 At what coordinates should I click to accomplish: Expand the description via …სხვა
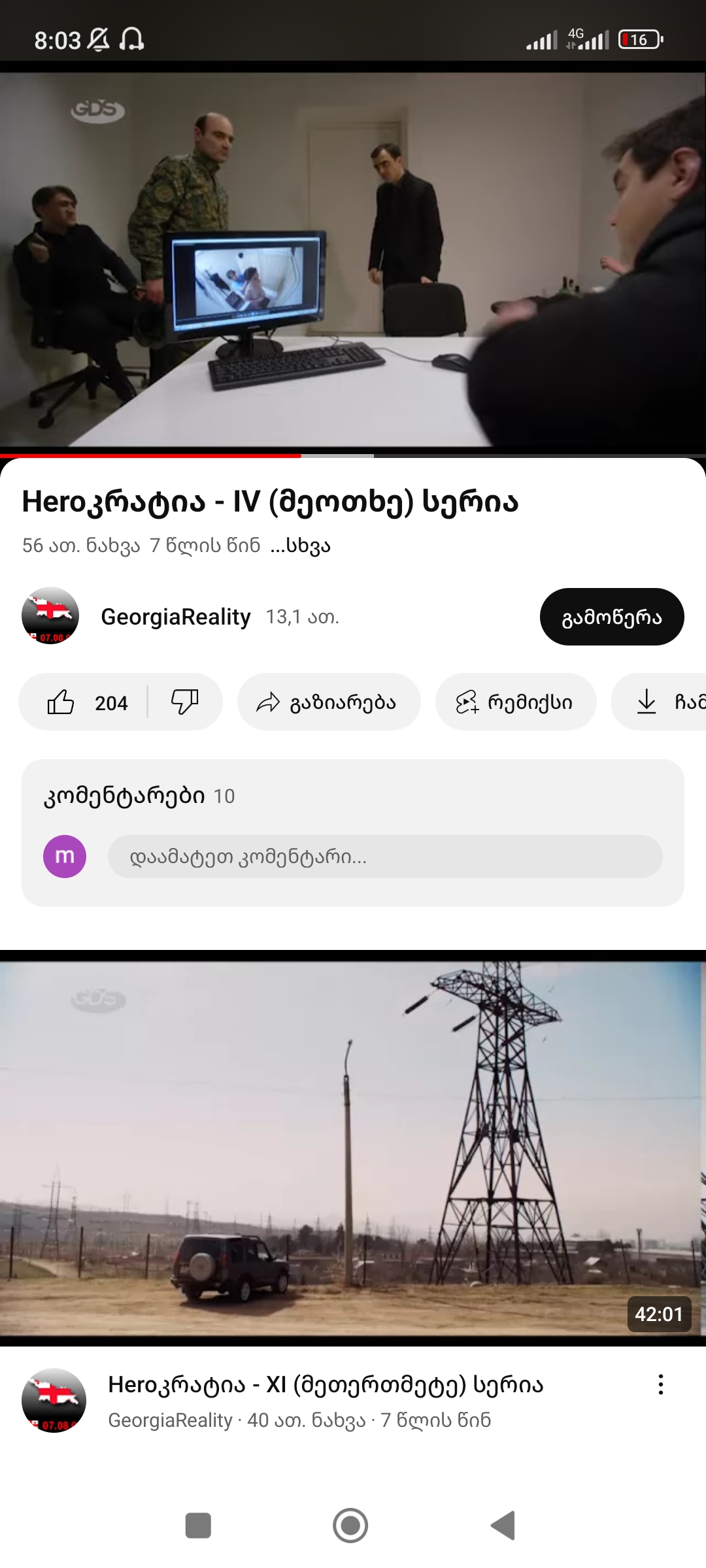coord(301,546)
